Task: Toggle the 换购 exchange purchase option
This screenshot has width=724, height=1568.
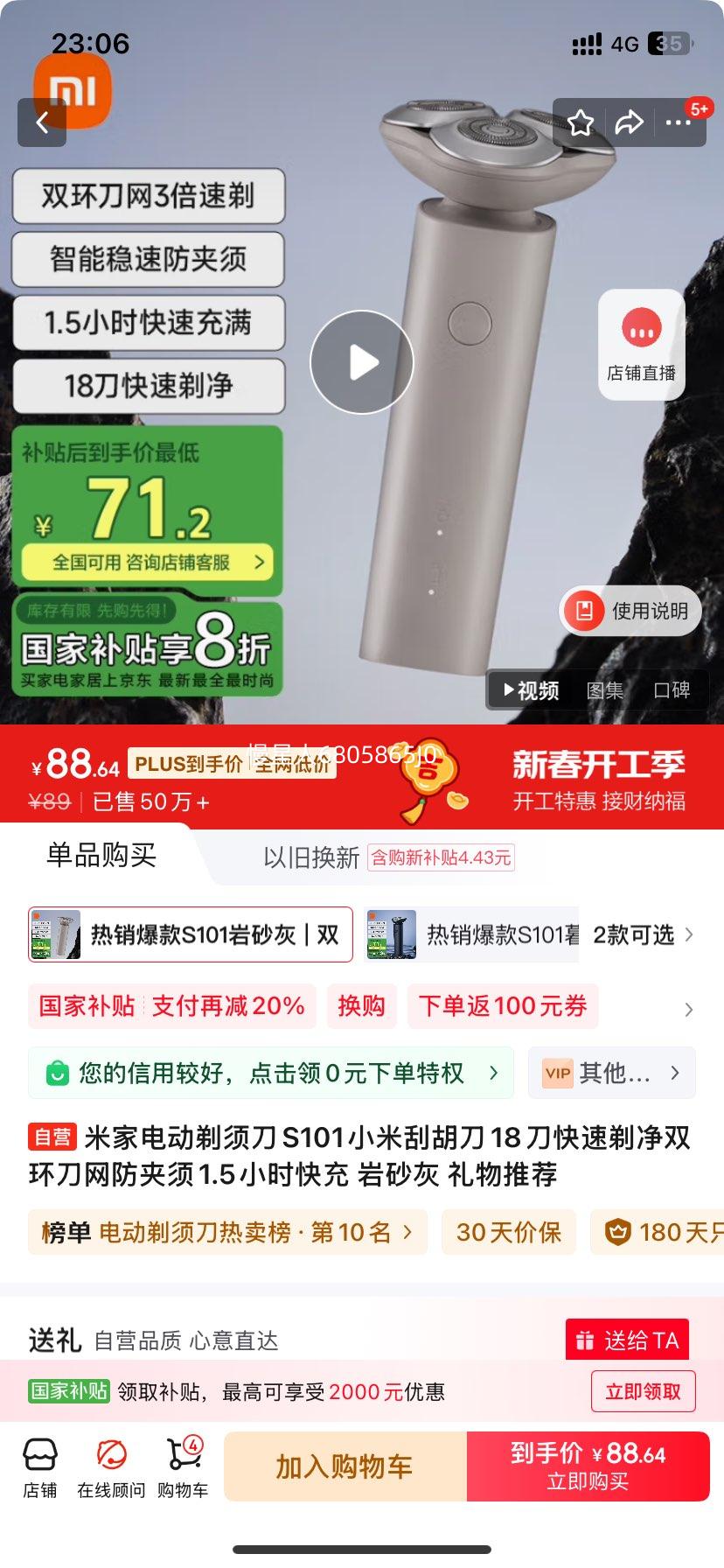Action: 361,1007
